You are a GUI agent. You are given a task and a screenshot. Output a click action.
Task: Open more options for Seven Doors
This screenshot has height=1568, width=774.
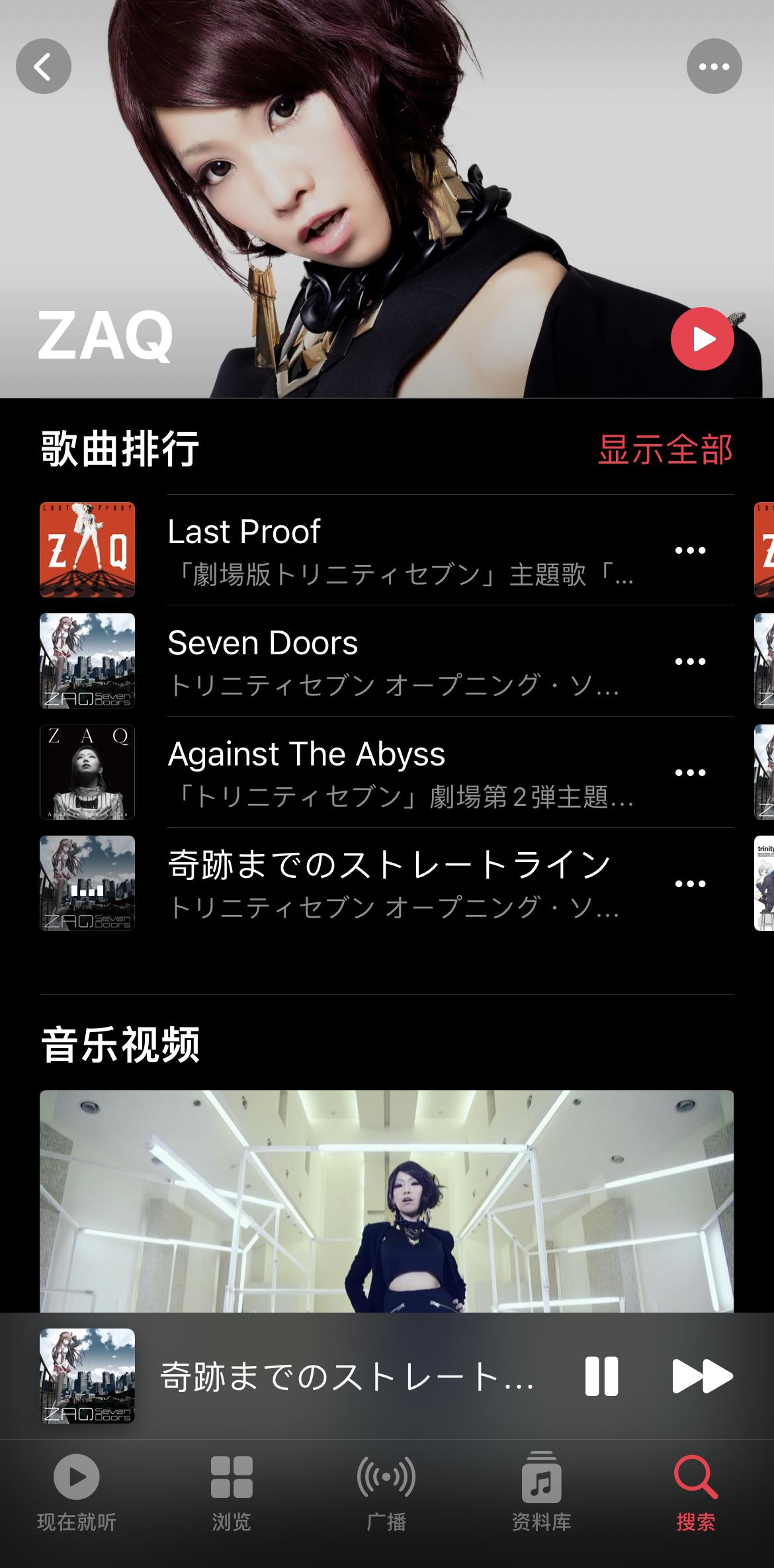[690, 662]
